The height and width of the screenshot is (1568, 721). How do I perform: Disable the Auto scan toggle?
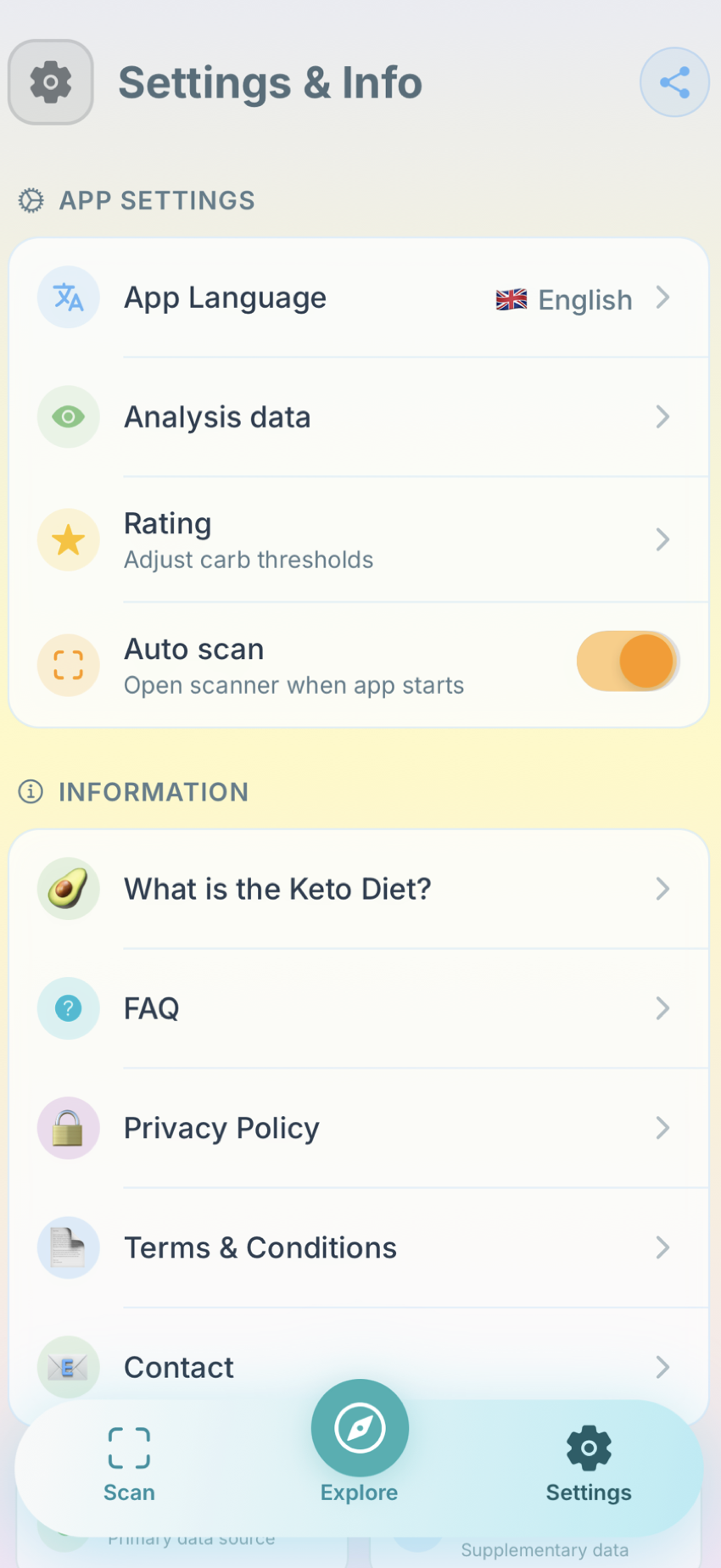pyautogui.click(x=628, y=661)
